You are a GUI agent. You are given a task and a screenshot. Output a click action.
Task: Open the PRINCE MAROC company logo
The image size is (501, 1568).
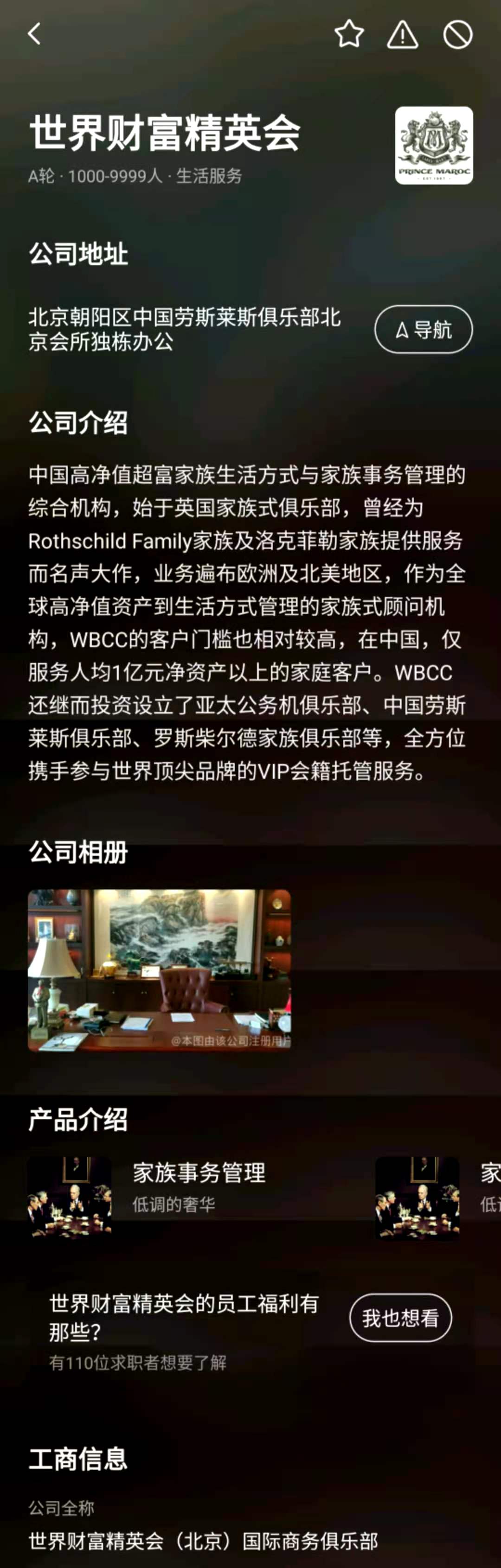click(x=433, y=146)
